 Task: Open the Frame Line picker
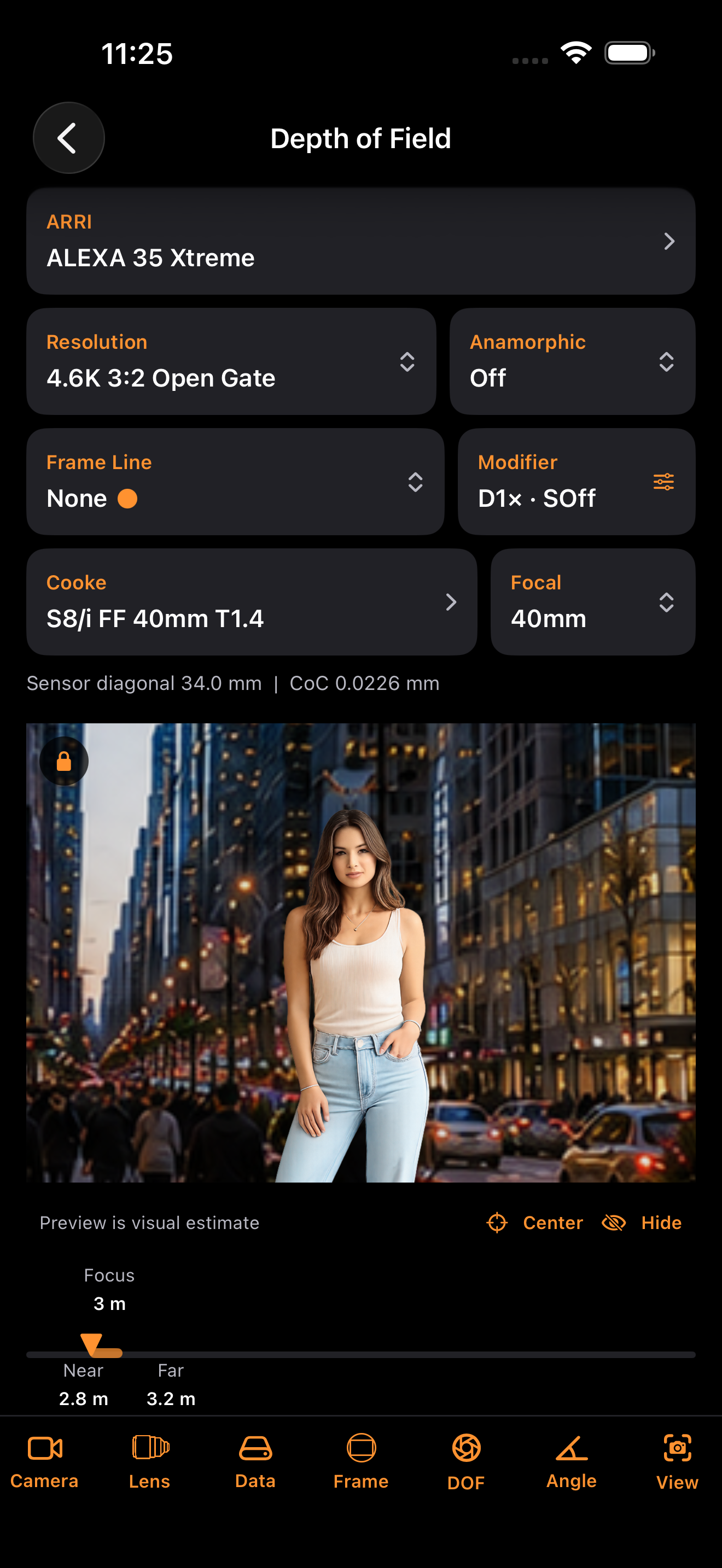[235, 482]
